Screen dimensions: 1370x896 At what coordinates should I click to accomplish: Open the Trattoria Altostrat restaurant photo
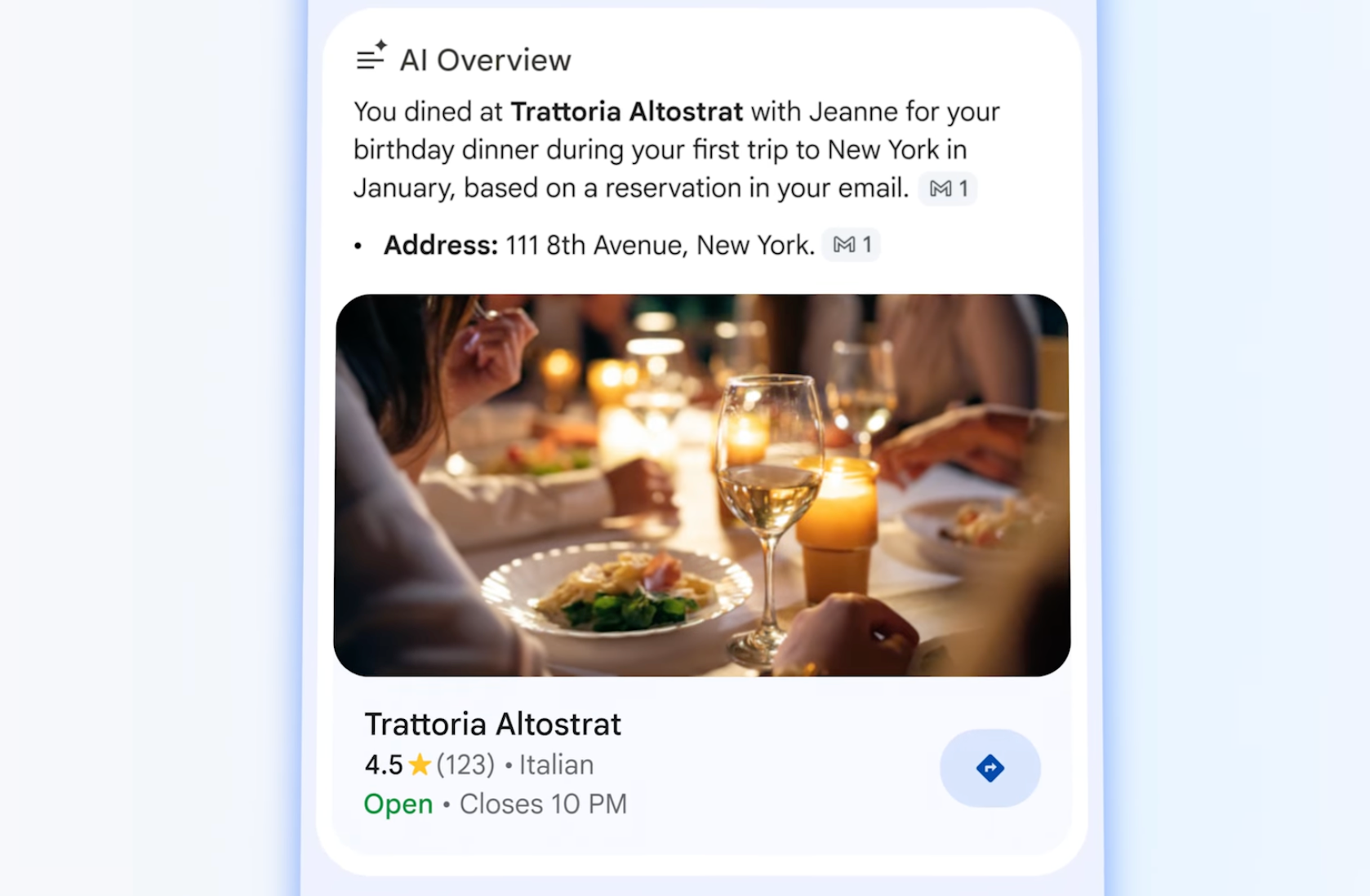701,485
